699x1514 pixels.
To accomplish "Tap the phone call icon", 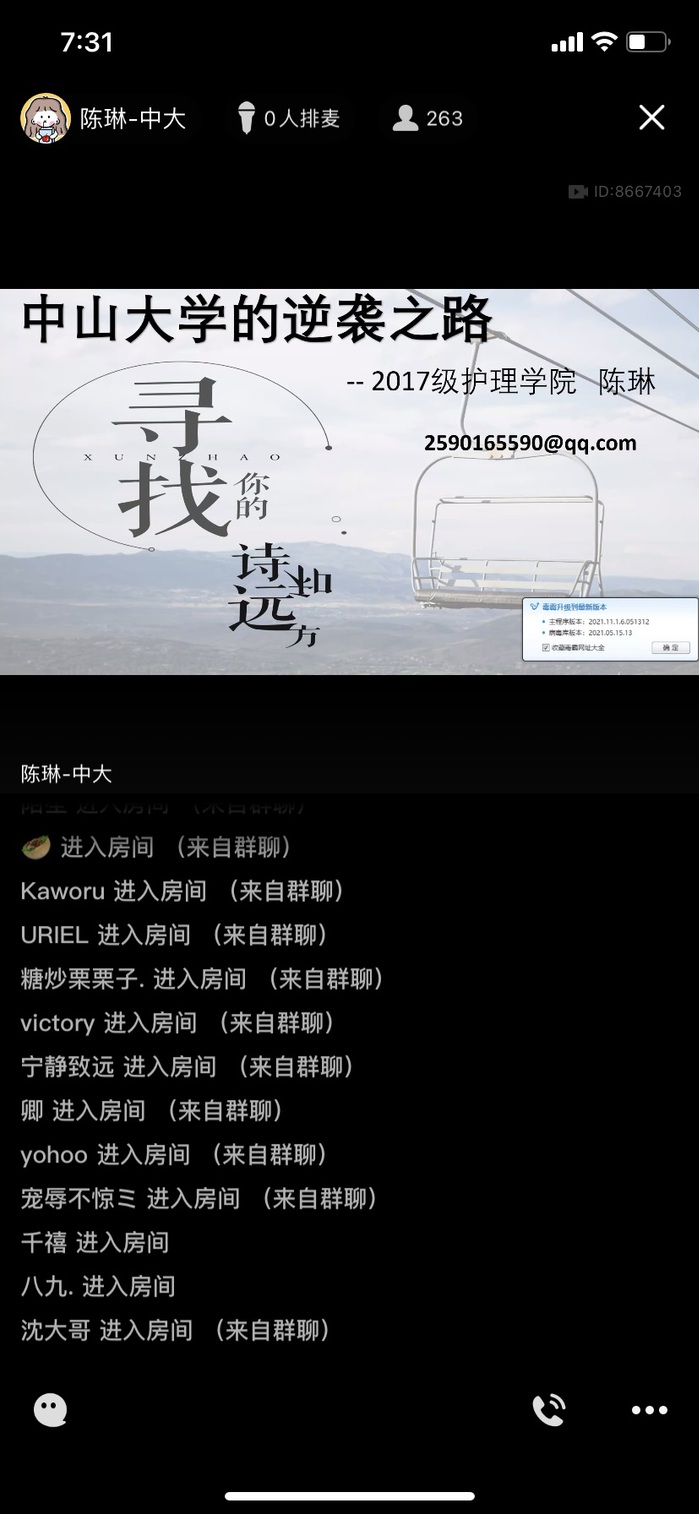I will click(x=549, y=1409).
